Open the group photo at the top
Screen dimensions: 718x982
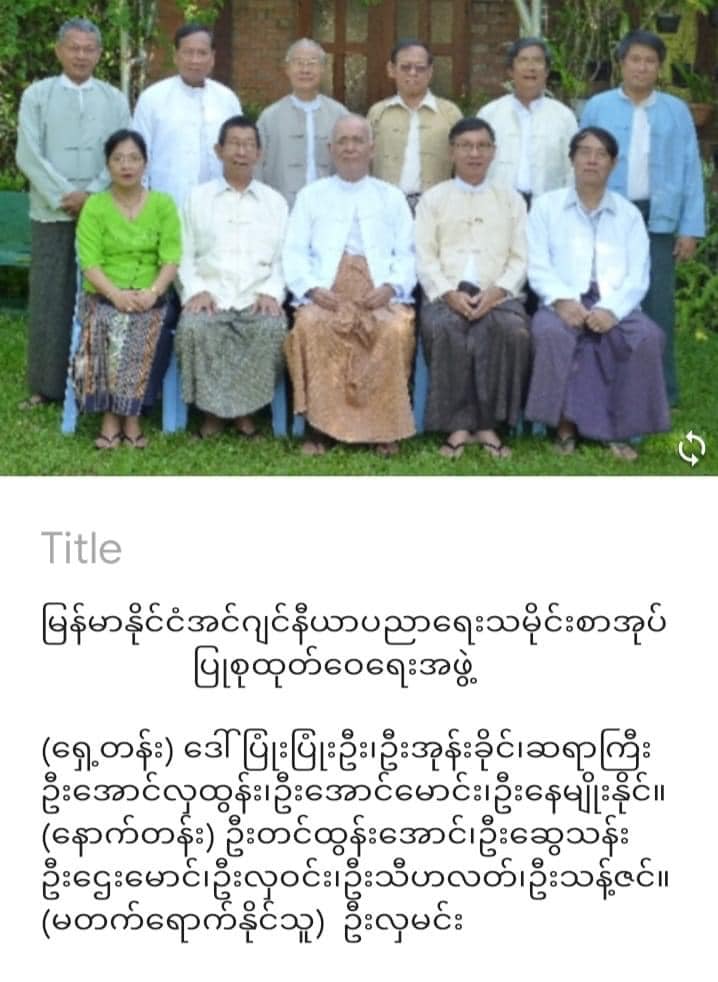pyautogui.click(x=358, y=235)
